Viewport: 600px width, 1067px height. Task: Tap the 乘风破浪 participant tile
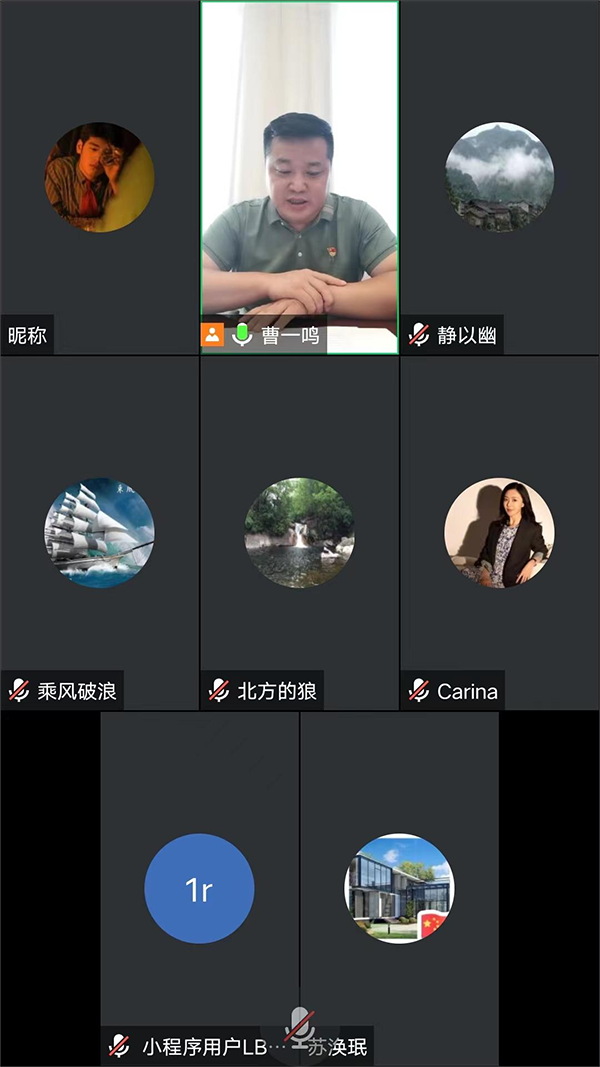(x=99, y=533)
